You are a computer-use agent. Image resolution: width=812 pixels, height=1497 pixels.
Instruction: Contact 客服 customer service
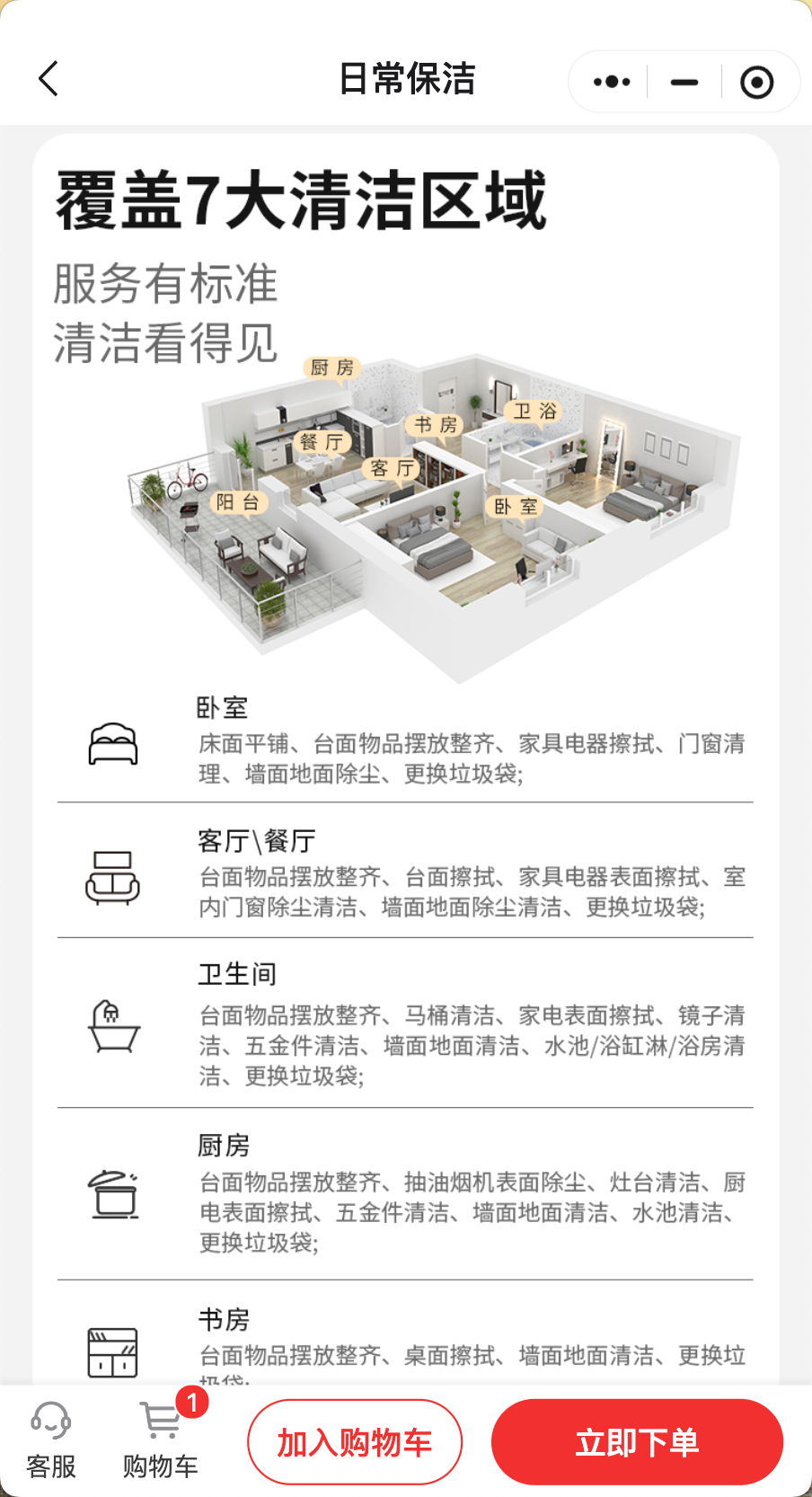pos(50,1440)
